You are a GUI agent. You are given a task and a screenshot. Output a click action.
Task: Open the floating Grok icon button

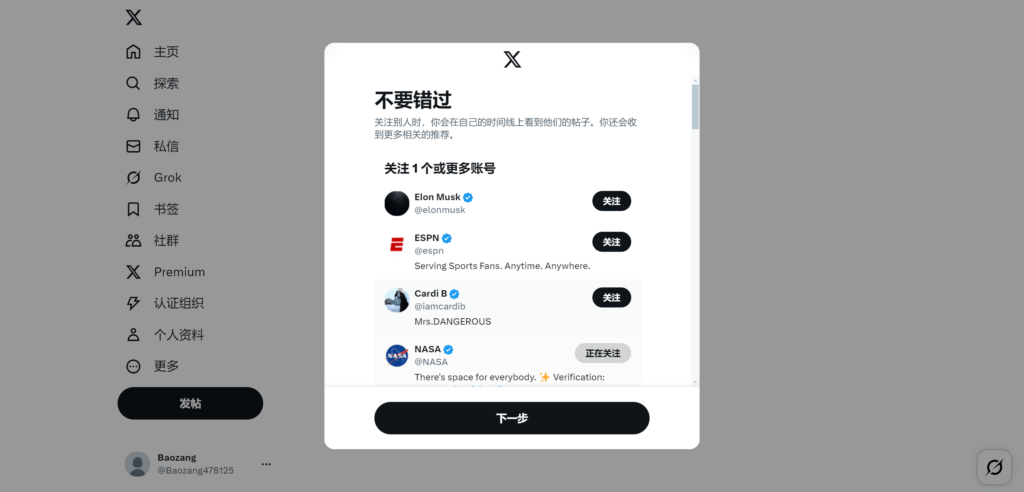[x=994, y=467]
